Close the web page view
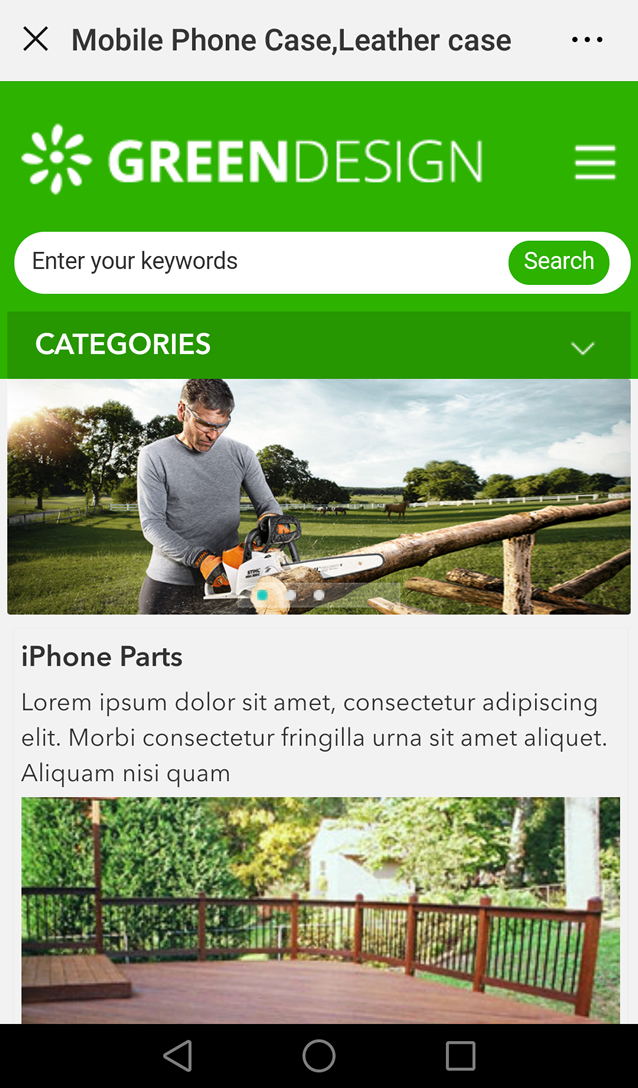Image resolution: width=638 pixels, height=1088 pixels. [x=36, y=40]
